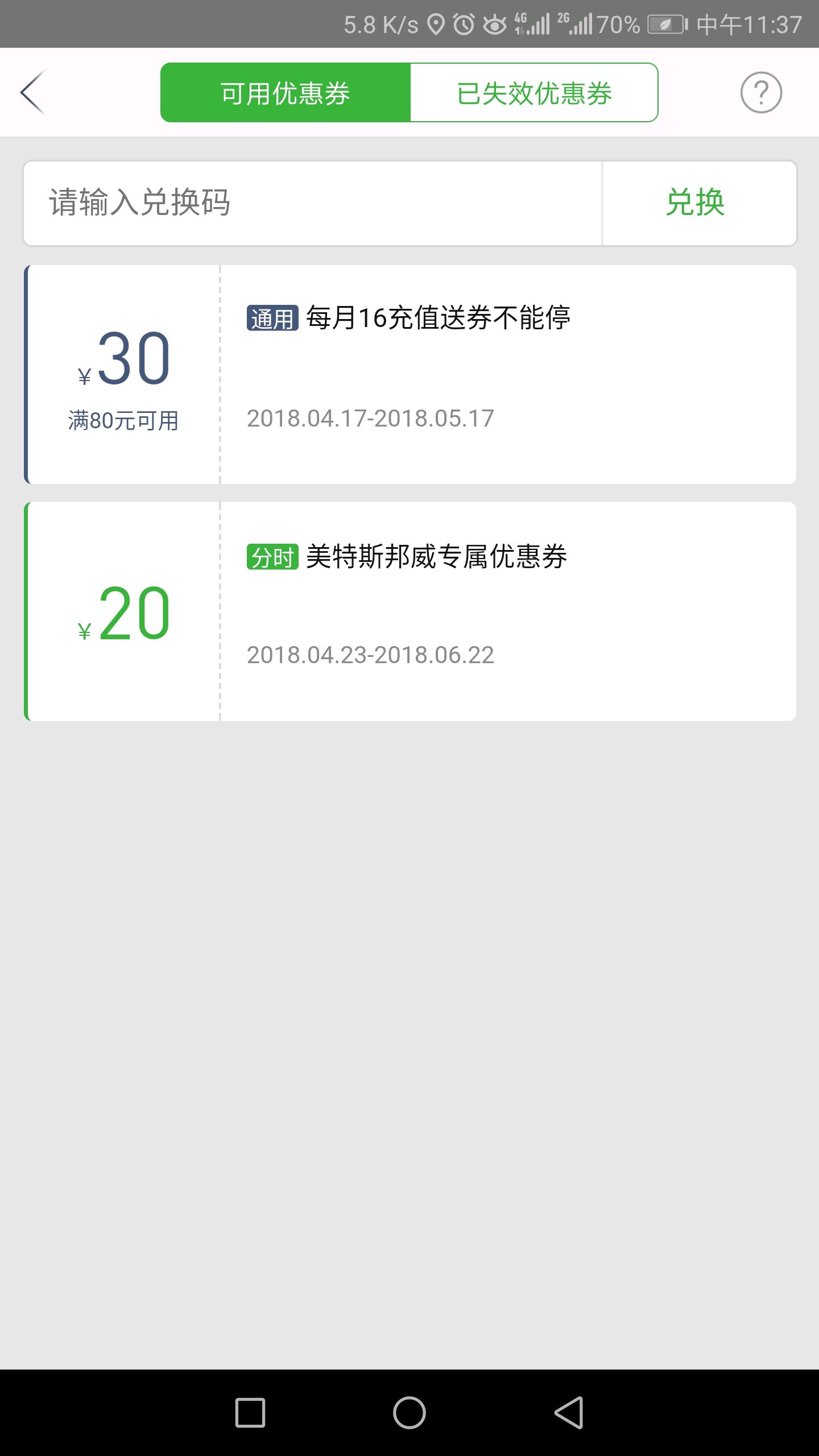
Task: Open the help question mark icon
Action: click(x=761, y=93)
